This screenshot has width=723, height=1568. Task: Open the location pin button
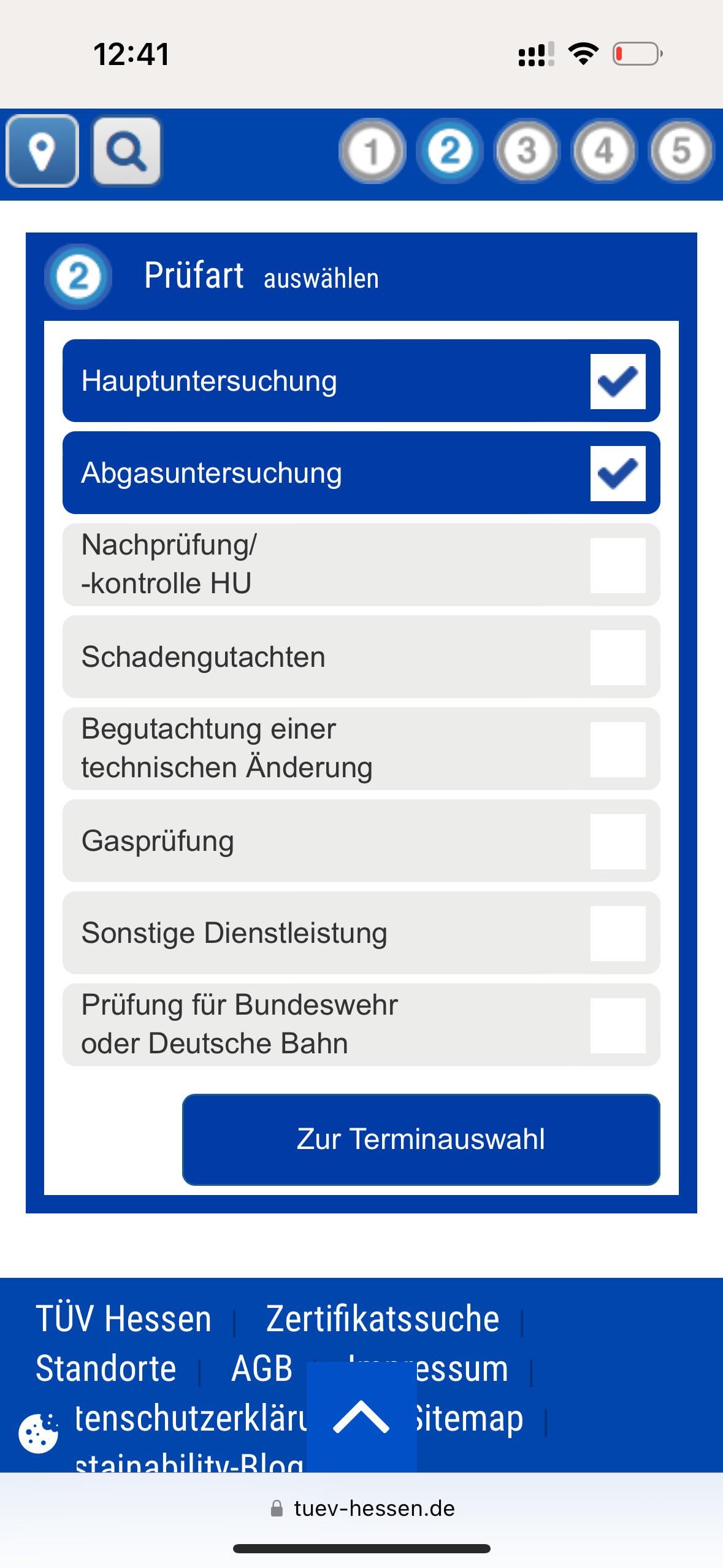42,151
